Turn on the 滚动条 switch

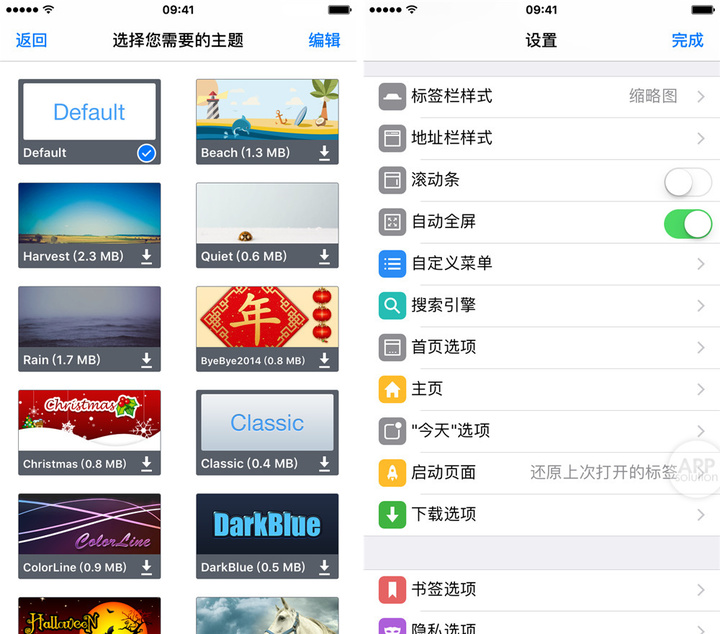(x=687, y=181)
